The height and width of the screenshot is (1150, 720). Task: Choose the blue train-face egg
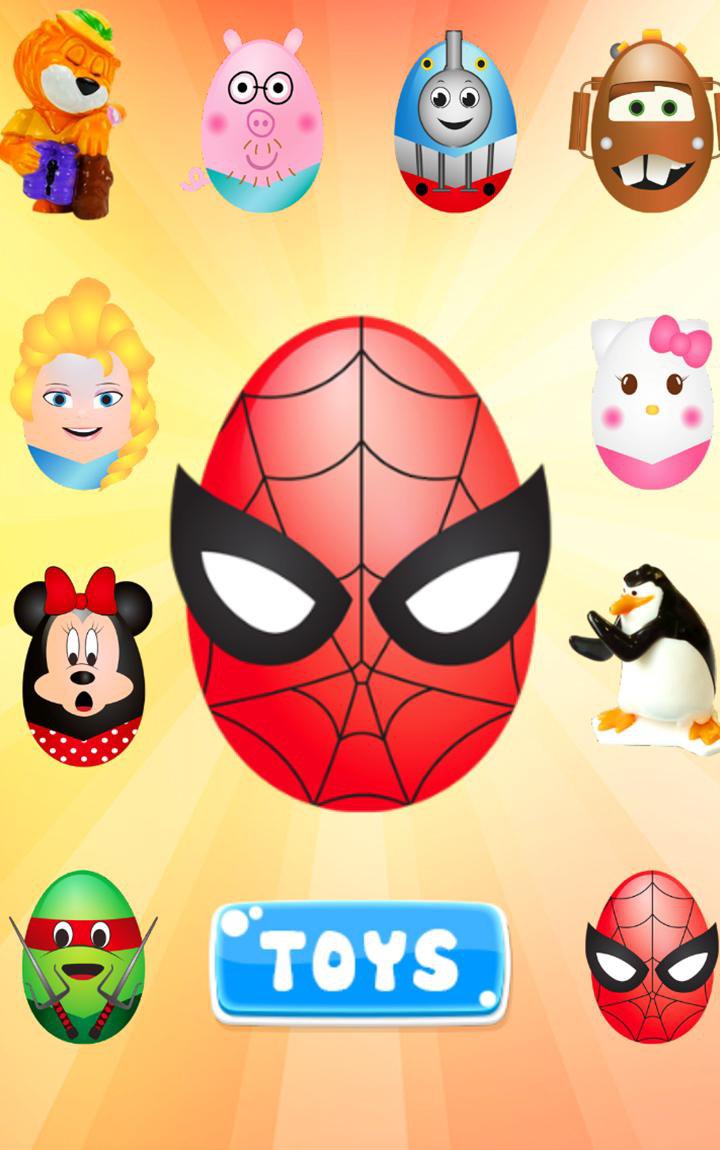point(455,122)
